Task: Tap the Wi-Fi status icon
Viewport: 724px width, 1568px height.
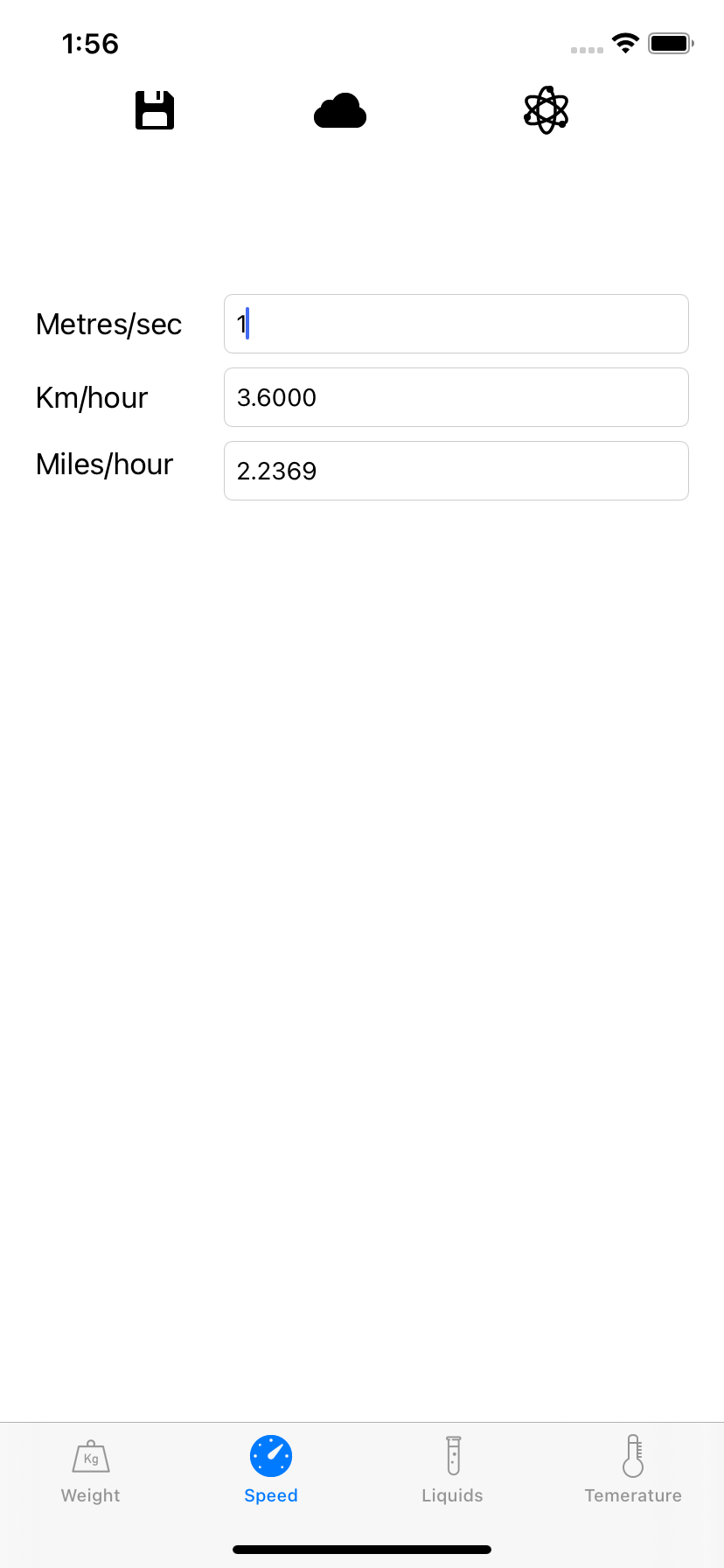Action: (x=625, y=42)
